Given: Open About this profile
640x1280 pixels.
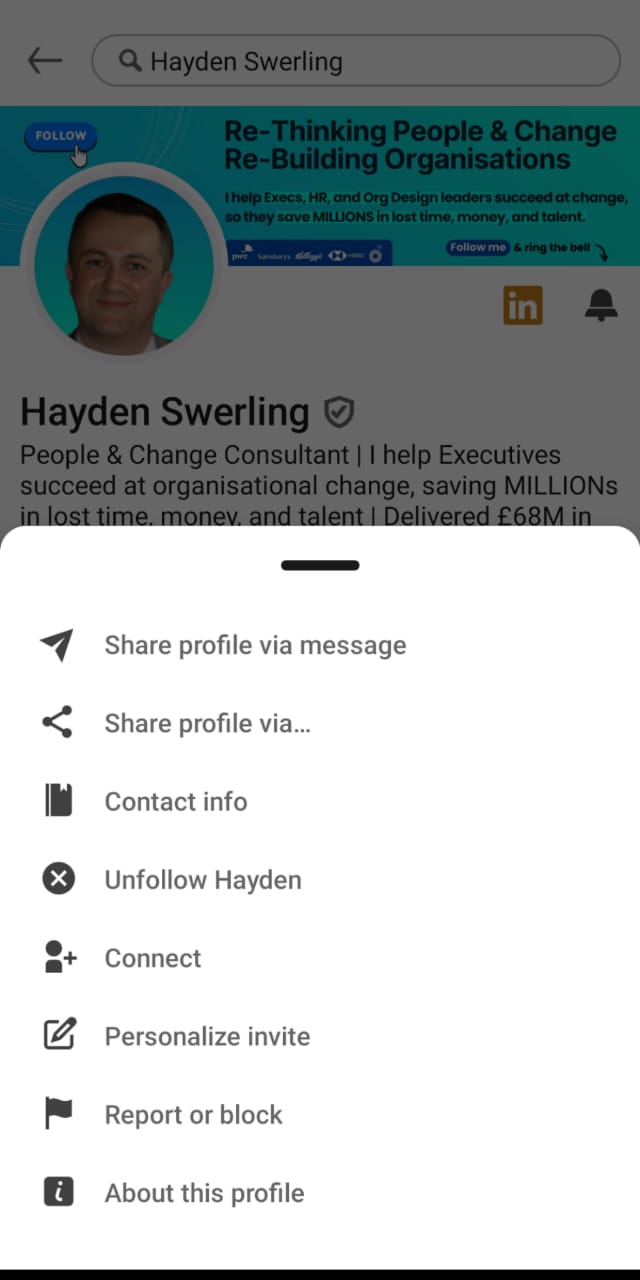Looking at the screenshot, I should tap(204, 1193).
